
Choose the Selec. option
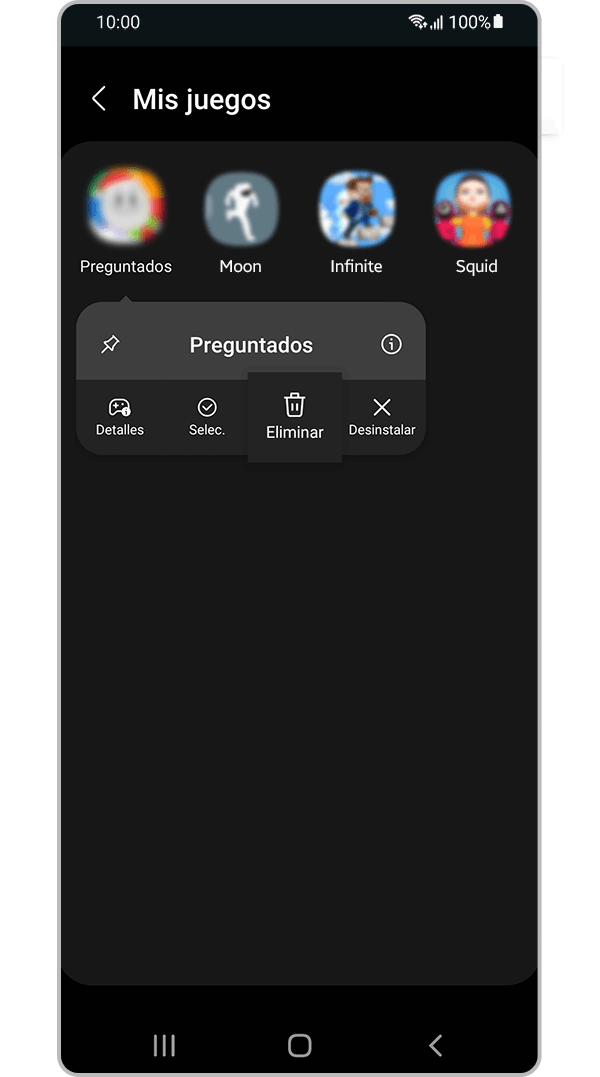click(x=207, y=416)
